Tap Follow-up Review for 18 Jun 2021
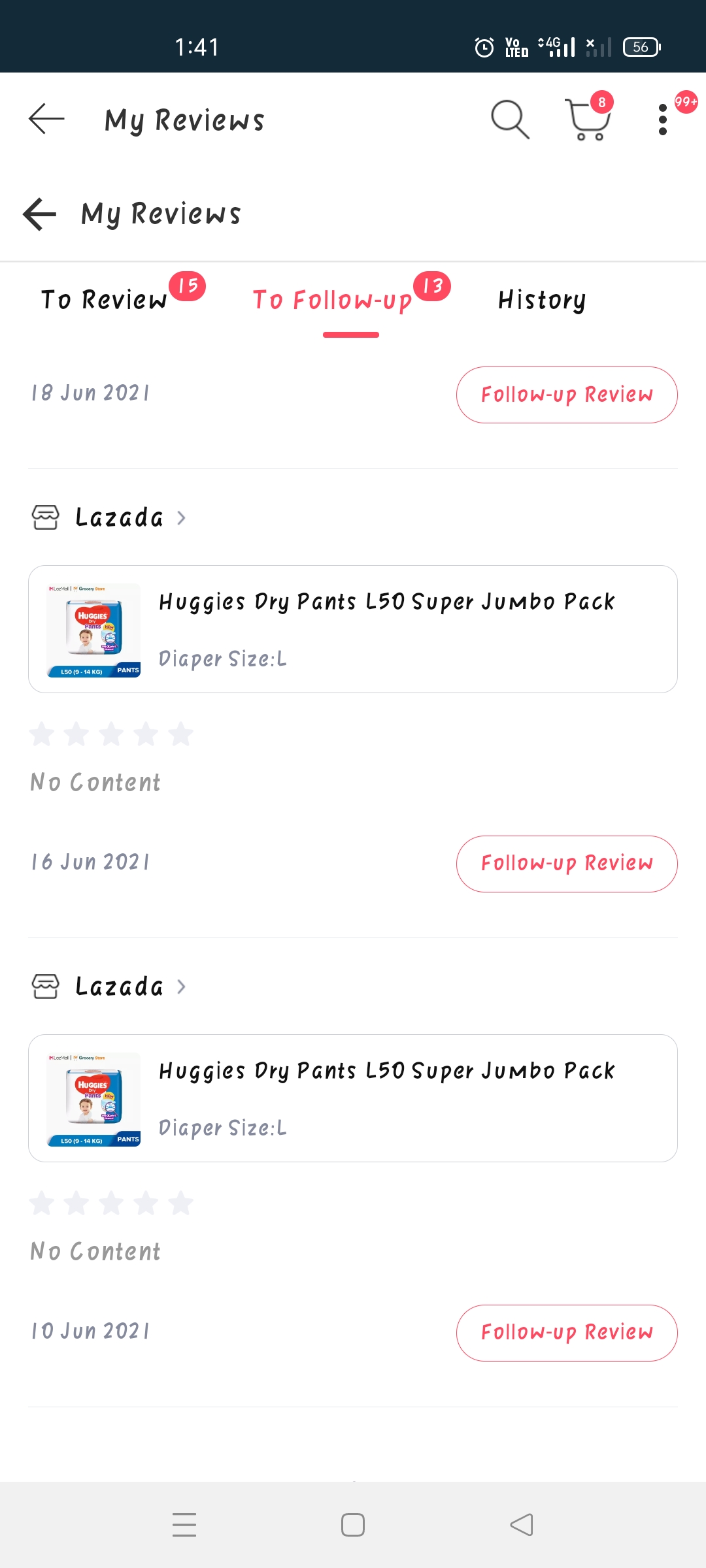This screenshot has width=706, height=1568. 567,395
